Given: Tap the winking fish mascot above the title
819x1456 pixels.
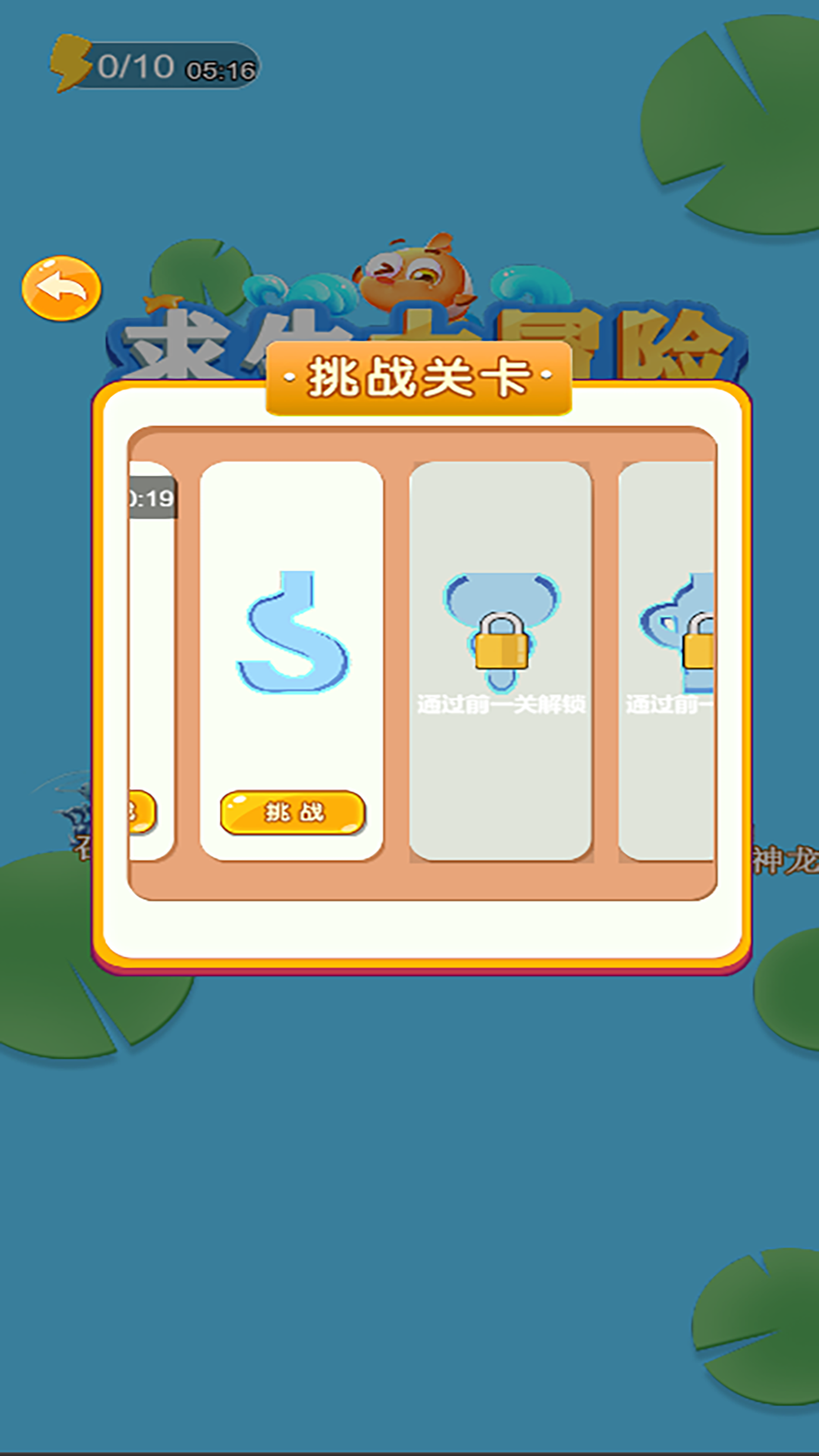Looking at the screenshot, I should point(409,273).
